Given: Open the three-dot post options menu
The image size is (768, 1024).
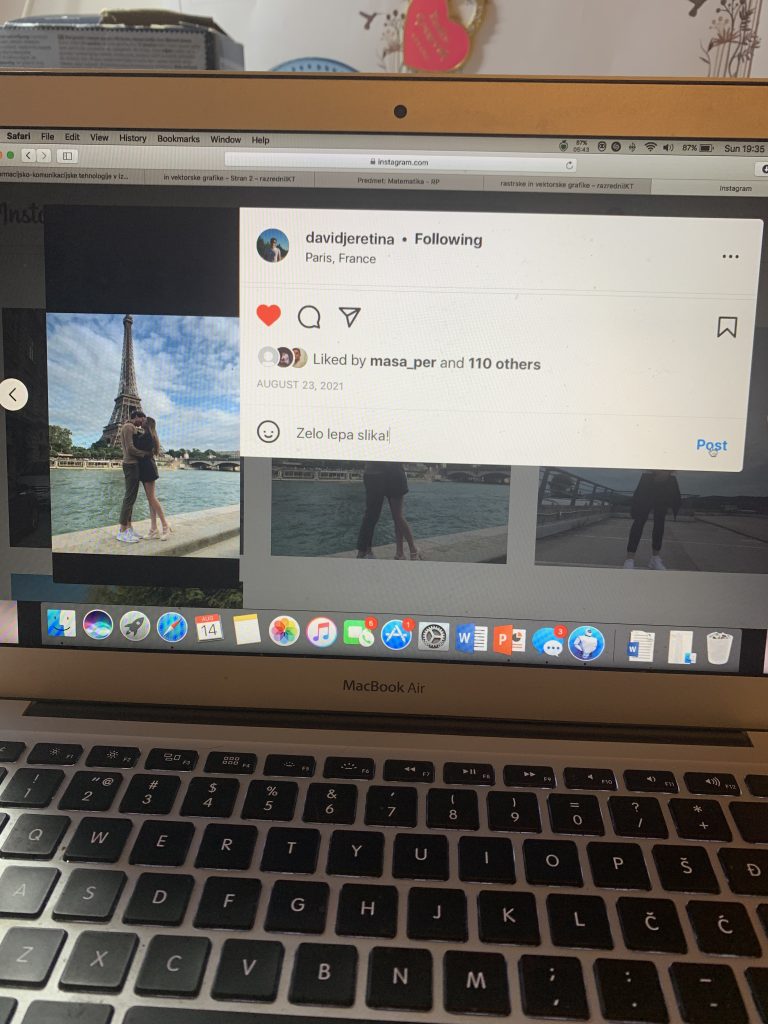Looking at the screenshot, I should (x=730, y=257).
